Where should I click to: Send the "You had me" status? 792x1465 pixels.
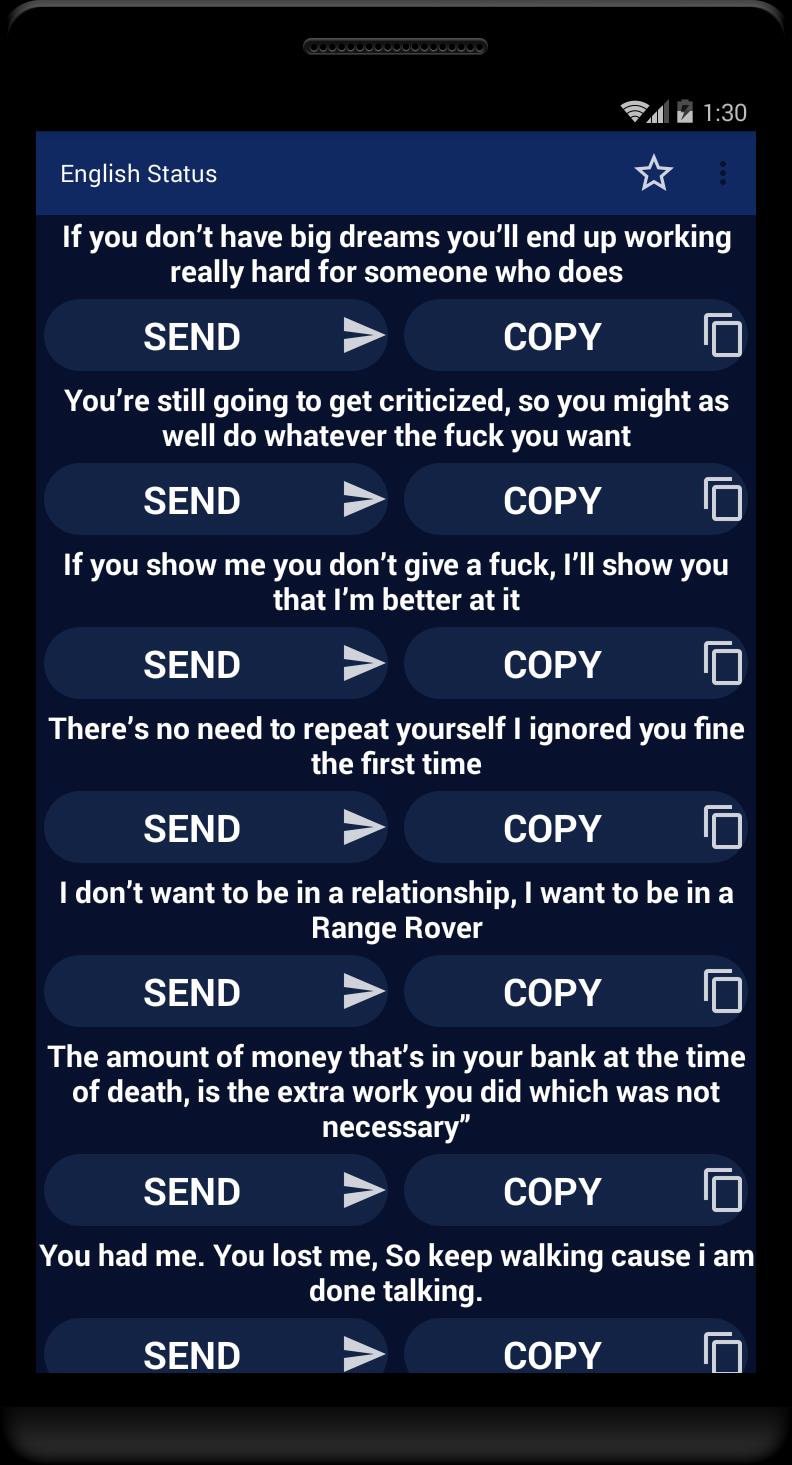tap(216, 1348)
